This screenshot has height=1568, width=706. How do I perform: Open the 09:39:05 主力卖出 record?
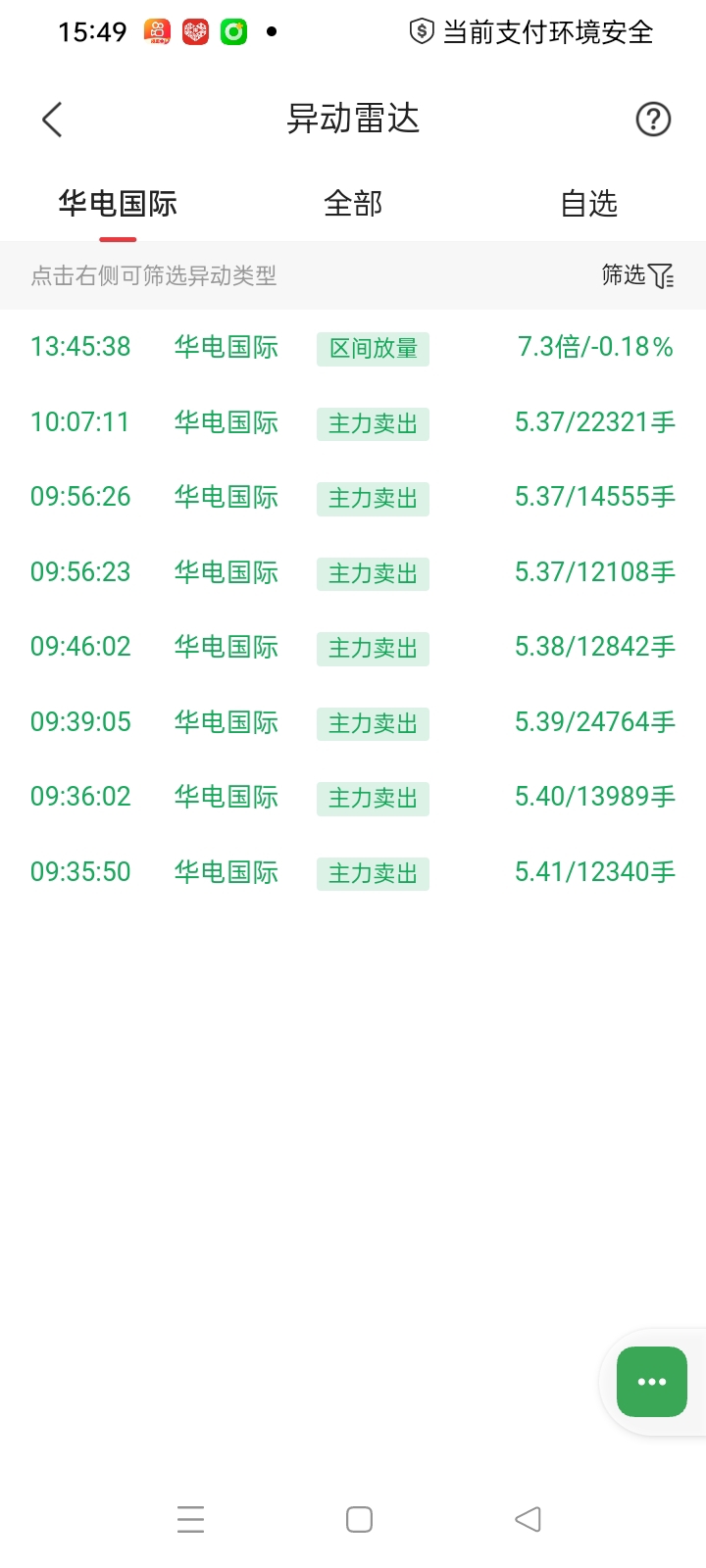(353, 722)
